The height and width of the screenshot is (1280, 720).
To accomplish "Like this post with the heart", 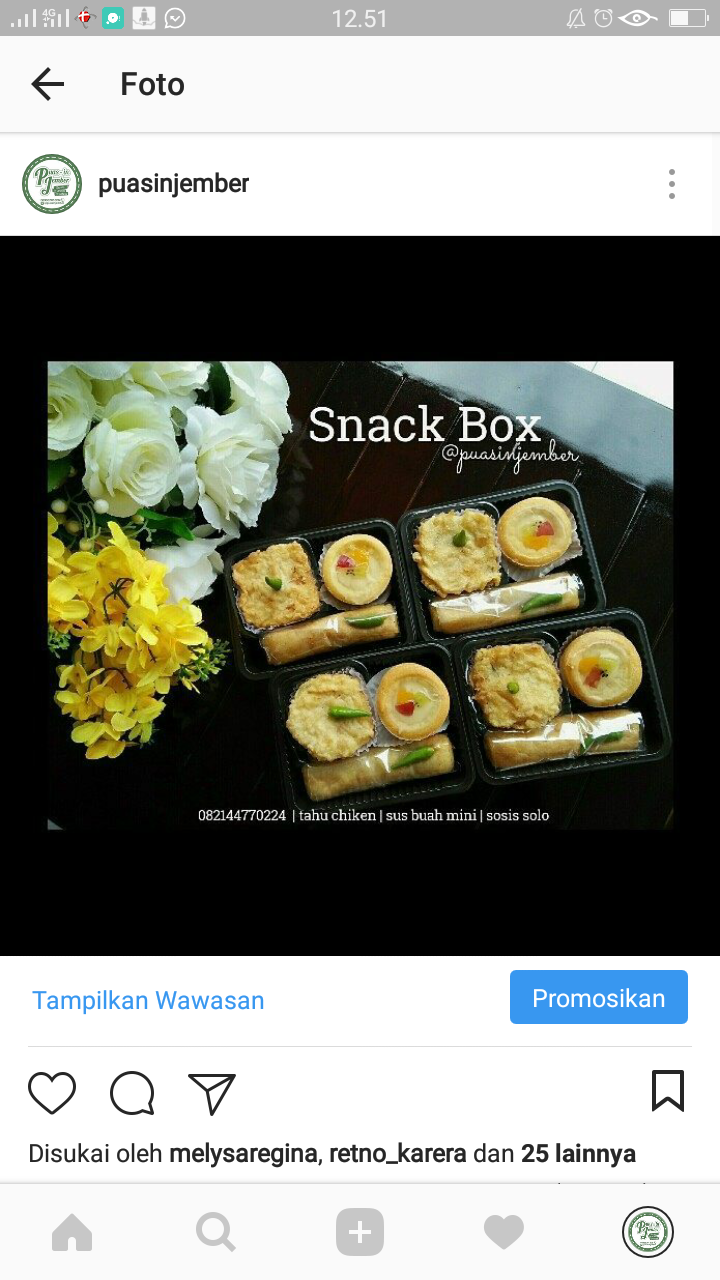I will click(x=52, y=1092).
